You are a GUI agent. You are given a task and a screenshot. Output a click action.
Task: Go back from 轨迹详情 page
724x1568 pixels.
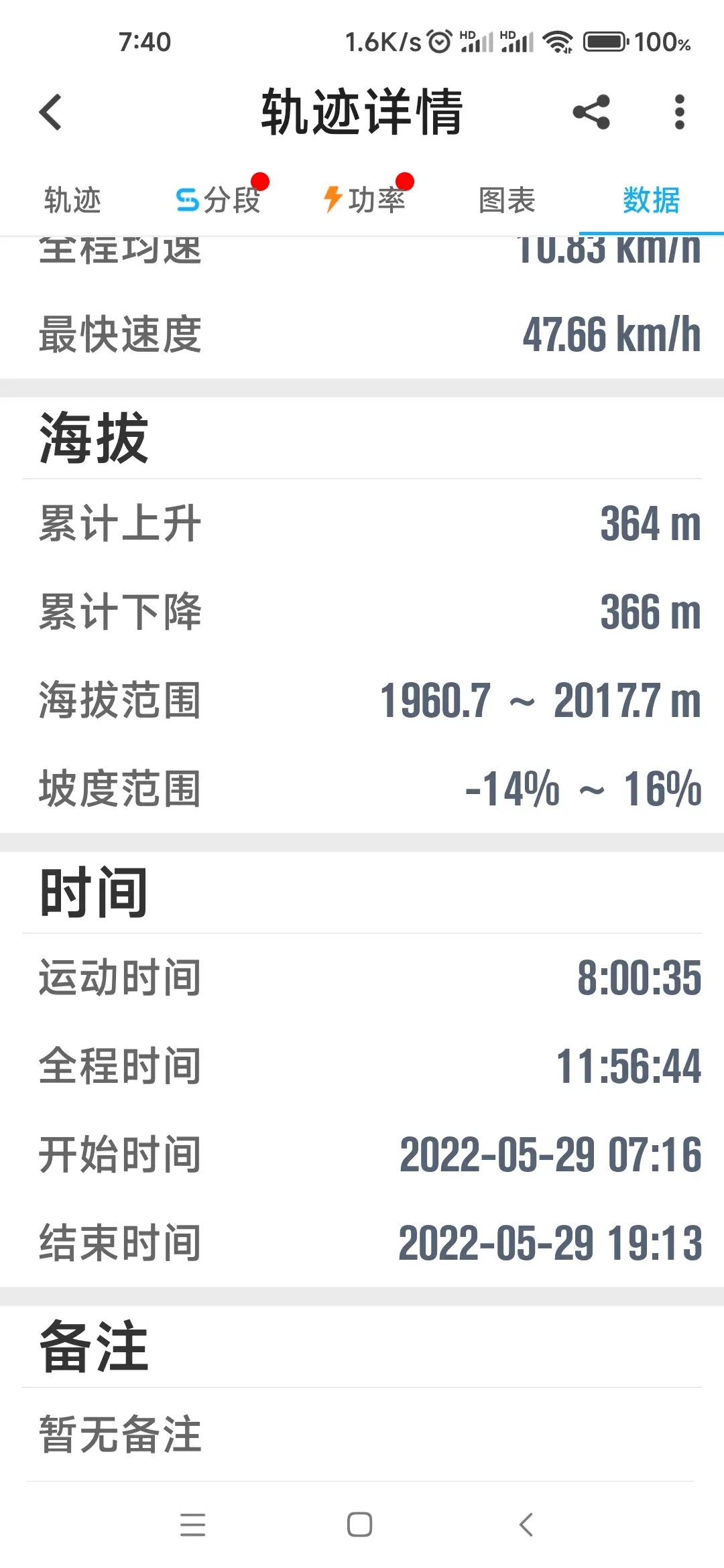[x=51, y=112]
